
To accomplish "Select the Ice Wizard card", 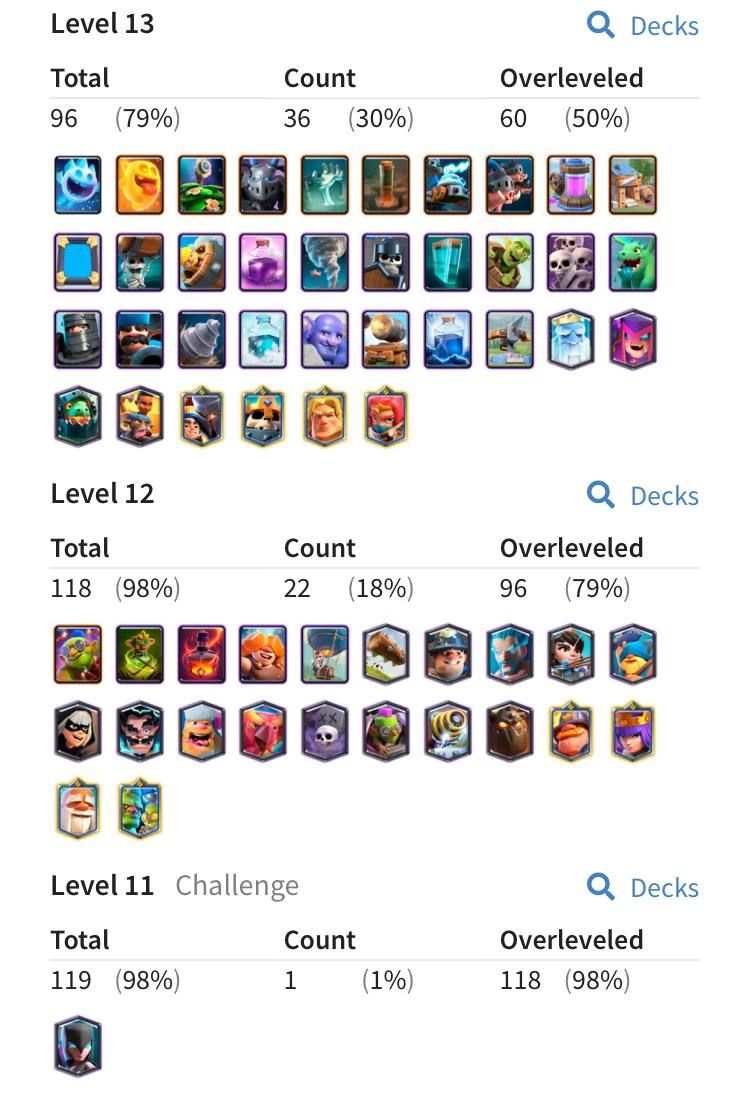I will point(571,340).
